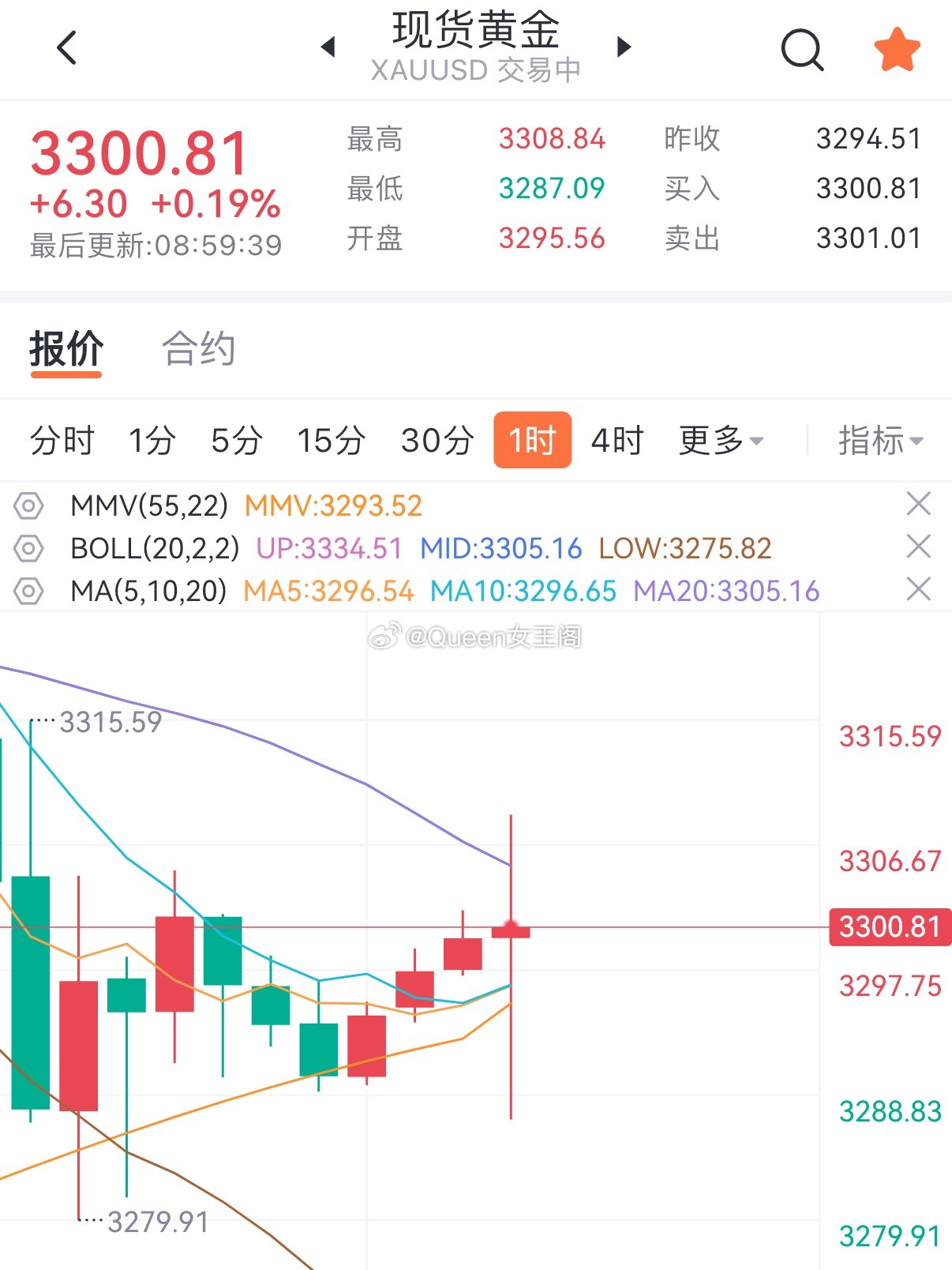Select the 5分 chart period
Viewport: 952px width, 1270px height.
(x=237, y=441)
